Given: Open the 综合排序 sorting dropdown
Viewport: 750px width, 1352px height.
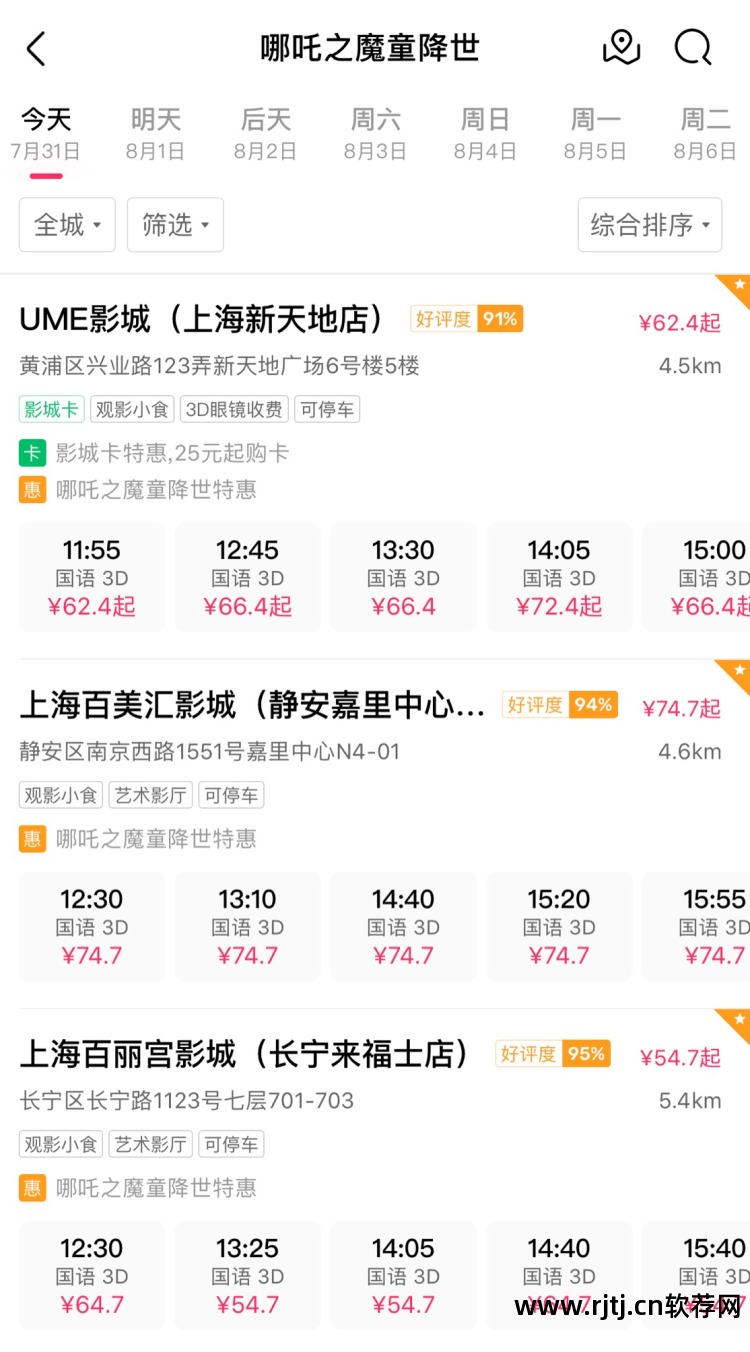Looking at the screenshot, I should [x=650, y=225].
